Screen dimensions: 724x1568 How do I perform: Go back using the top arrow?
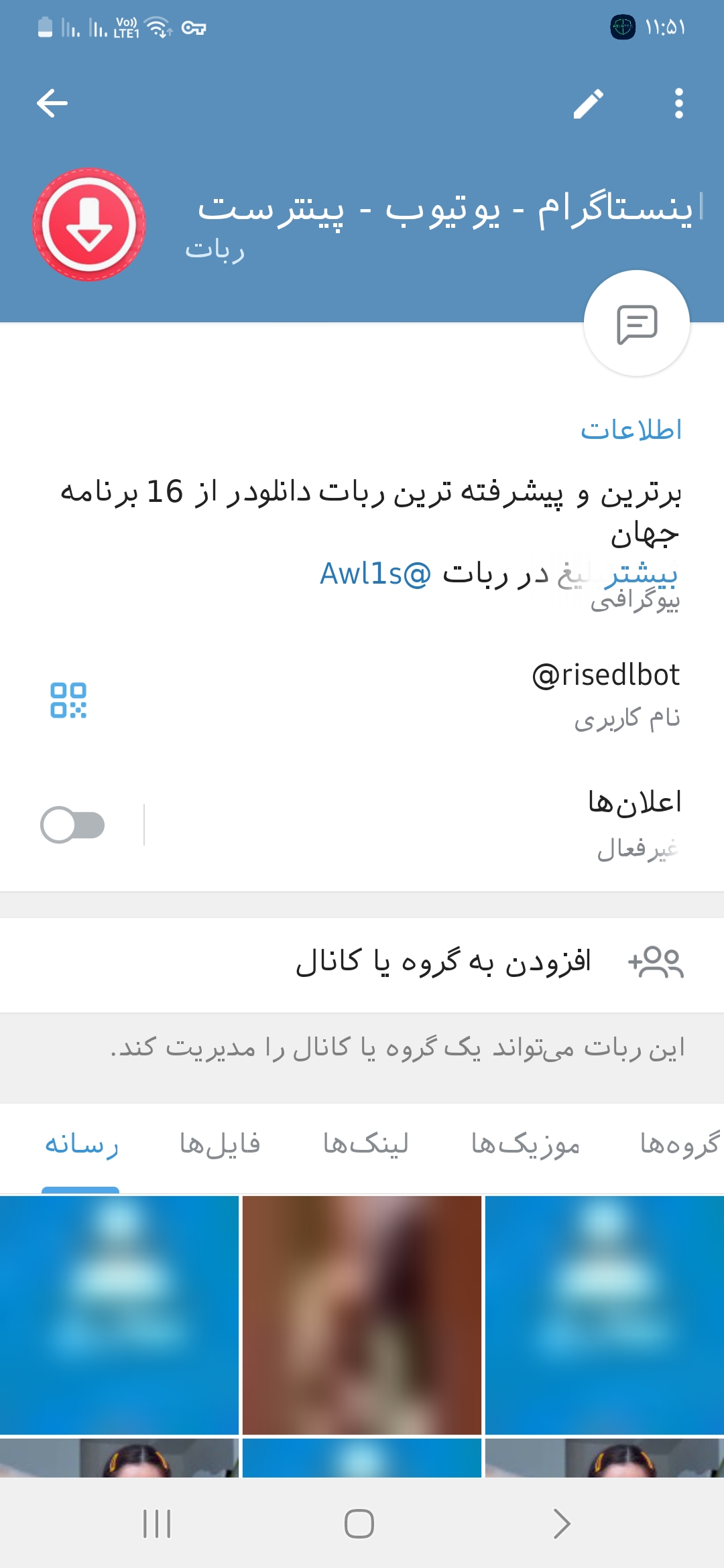coord(52,103)
